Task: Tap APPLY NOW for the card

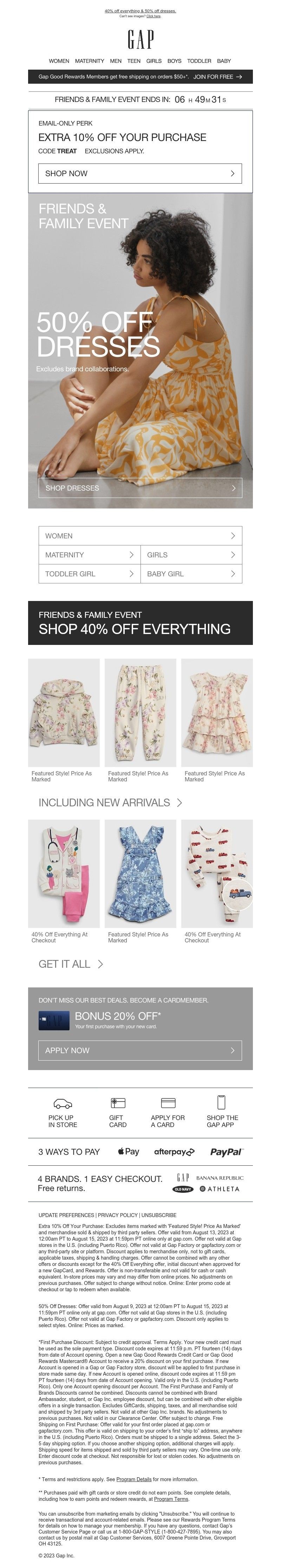Action: pos(140,1050)
